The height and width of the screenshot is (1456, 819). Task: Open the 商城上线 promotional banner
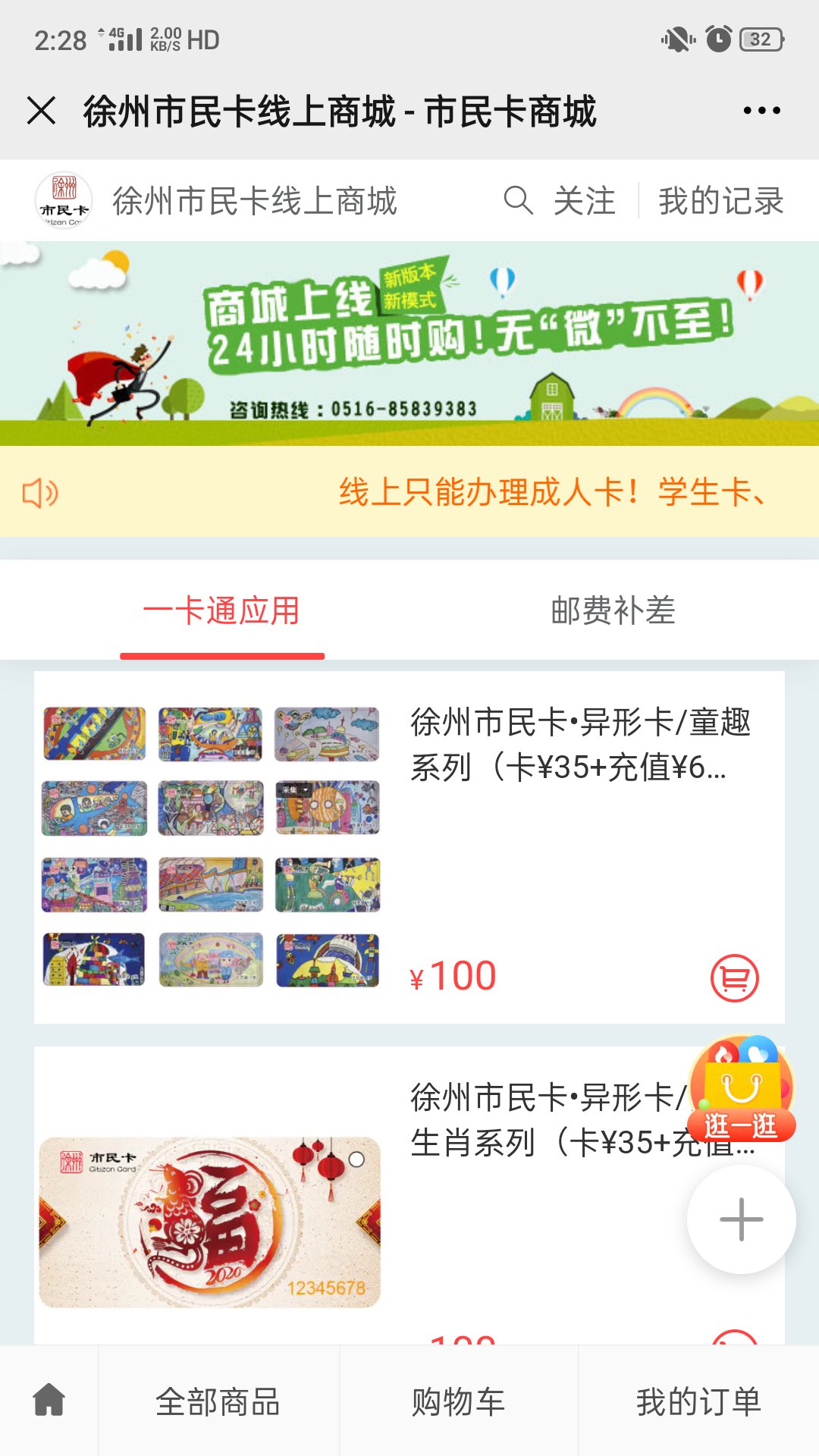point(409,343)
